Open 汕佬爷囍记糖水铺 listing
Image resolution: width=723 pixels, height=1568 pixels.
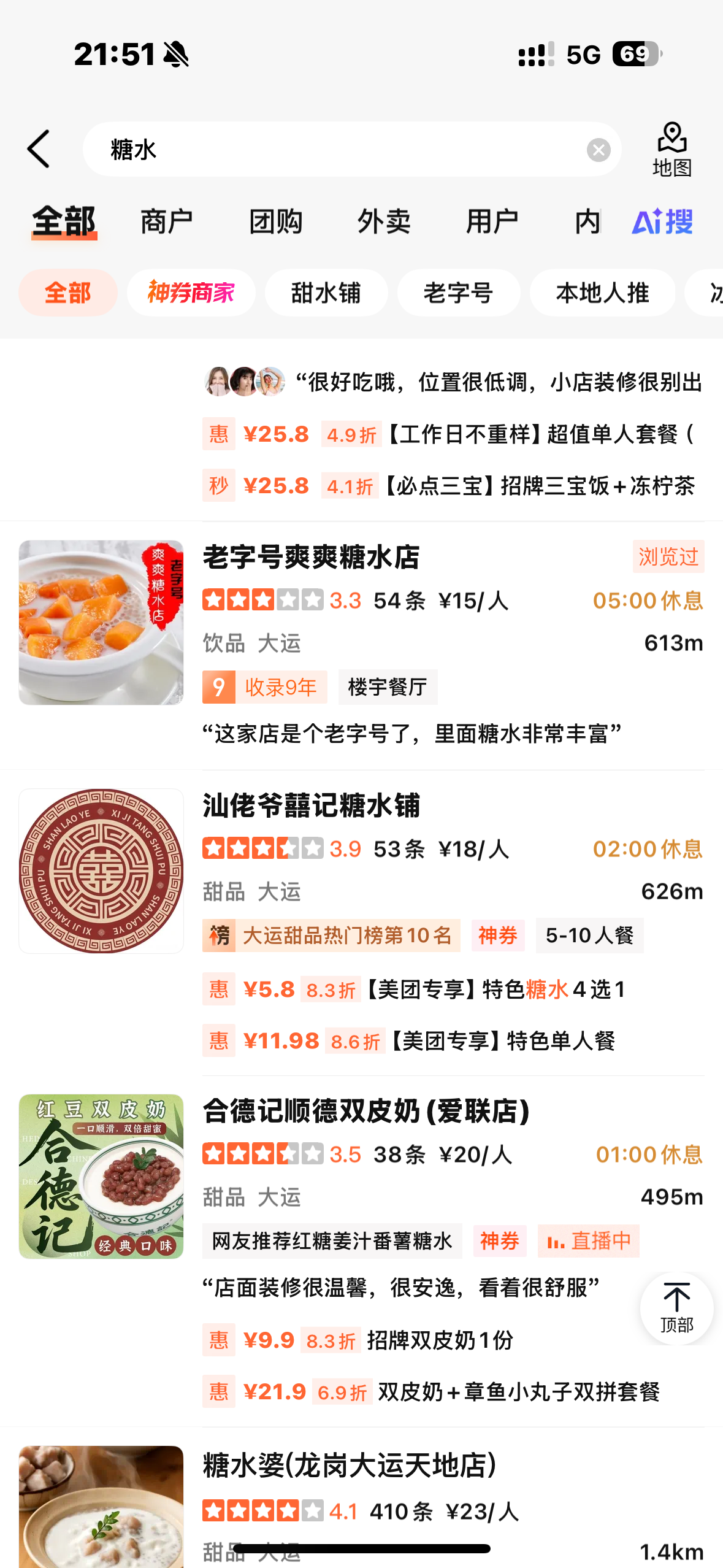coord(312,806)
